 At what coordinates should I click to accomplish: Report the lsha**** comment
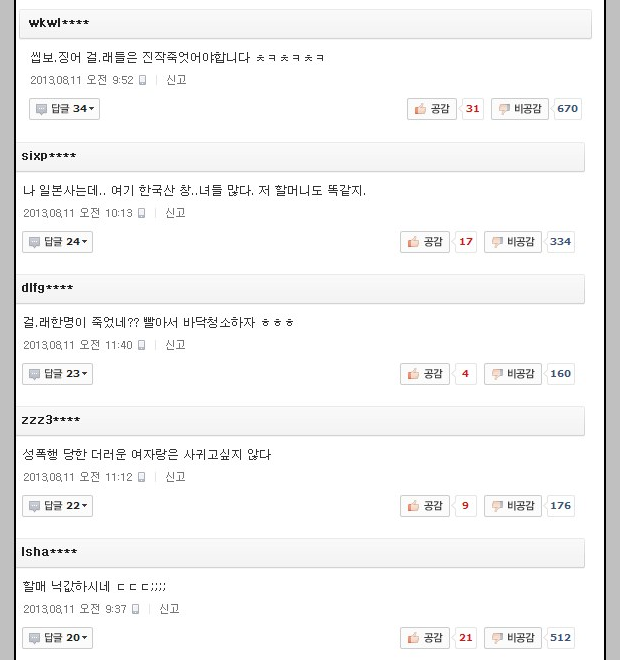pos(169,609)
